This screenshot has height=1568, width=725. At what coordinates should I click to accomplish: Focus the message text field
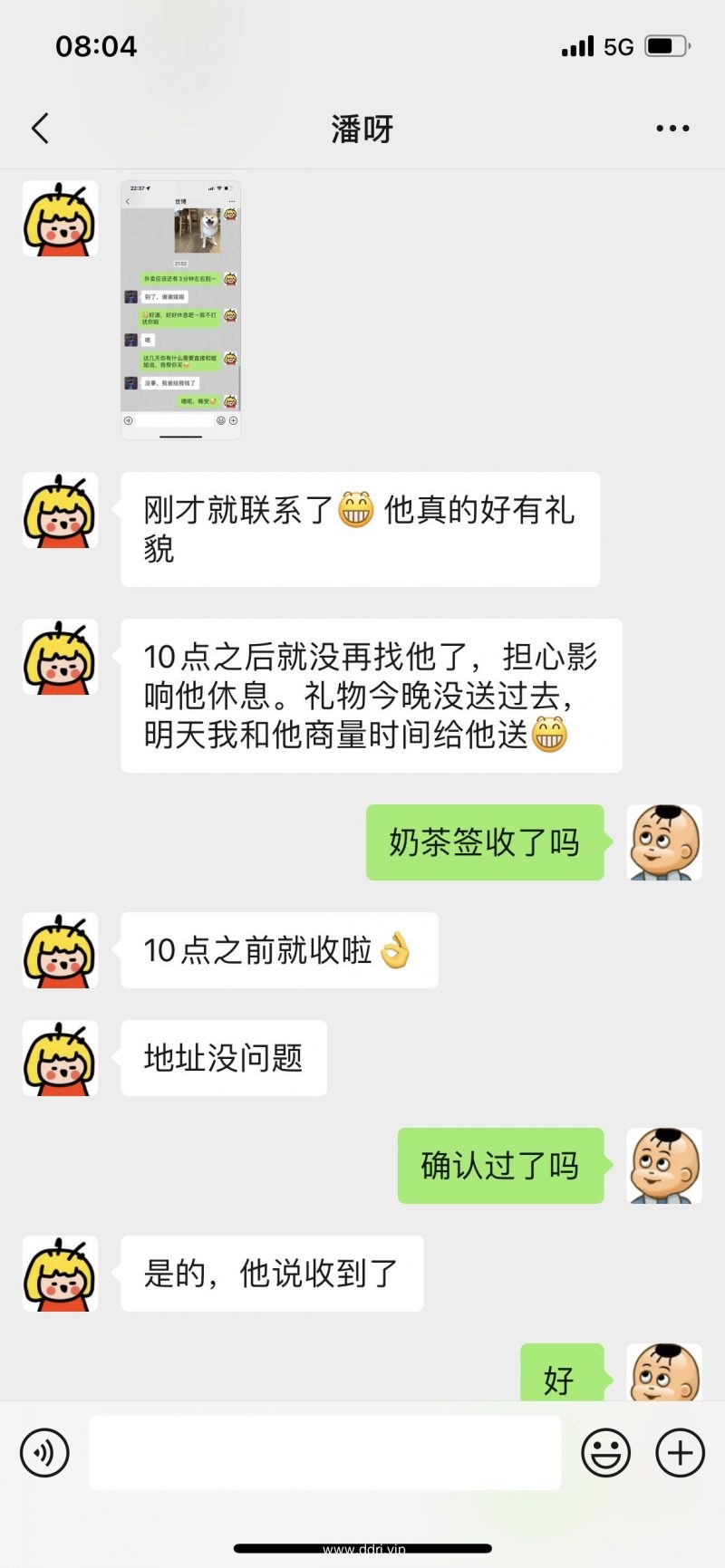click(x=324, y=1453)
